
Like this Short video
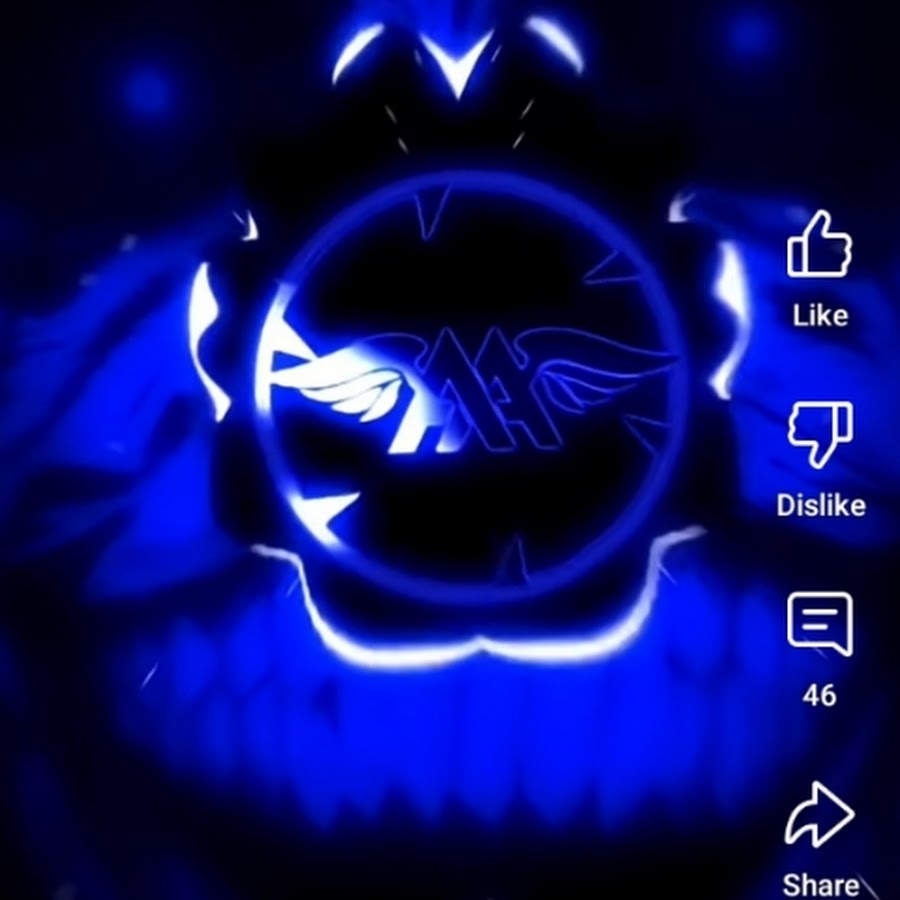pyautogui.click(x=820, y=245)
